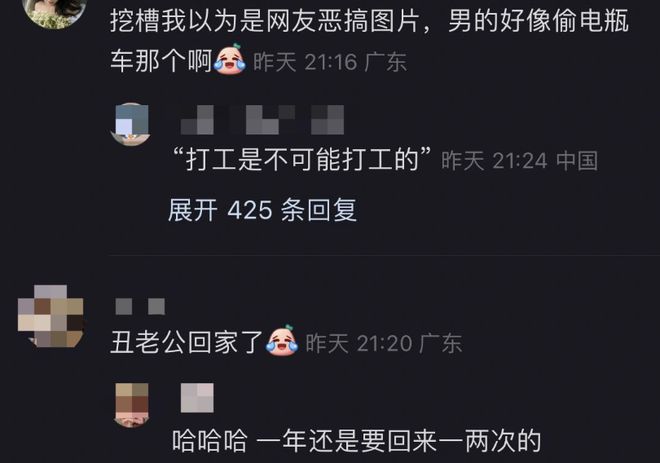Screen dimensions: 660x463
Task: Open avatar of the 挖槽我以为 commenter
Action: click(52, 10)
